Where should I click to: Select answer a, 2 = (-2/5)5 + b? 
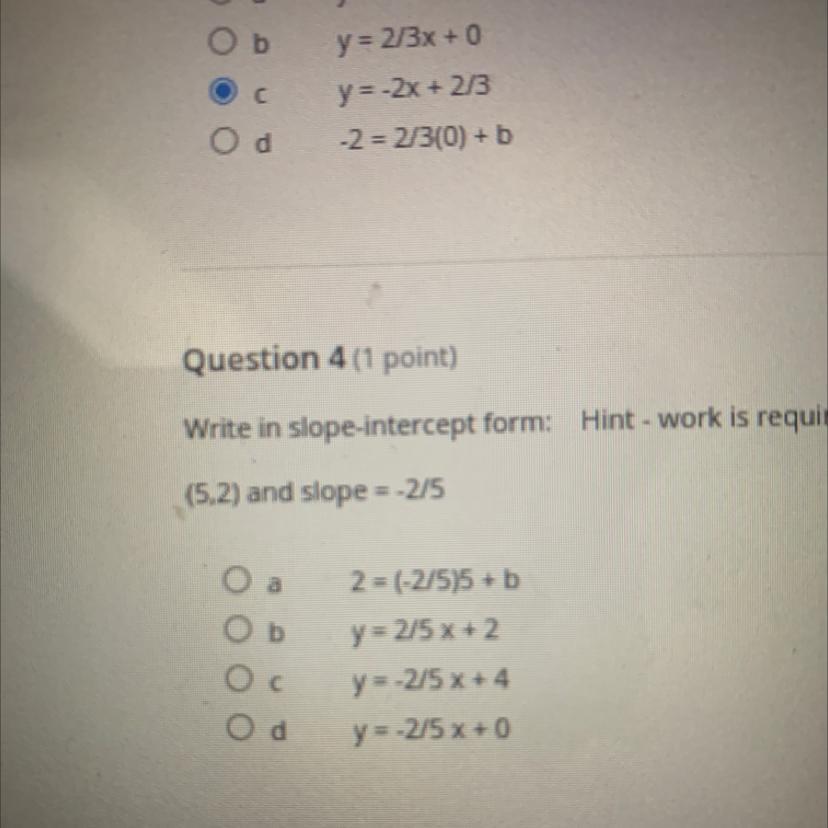pos(235,580)
